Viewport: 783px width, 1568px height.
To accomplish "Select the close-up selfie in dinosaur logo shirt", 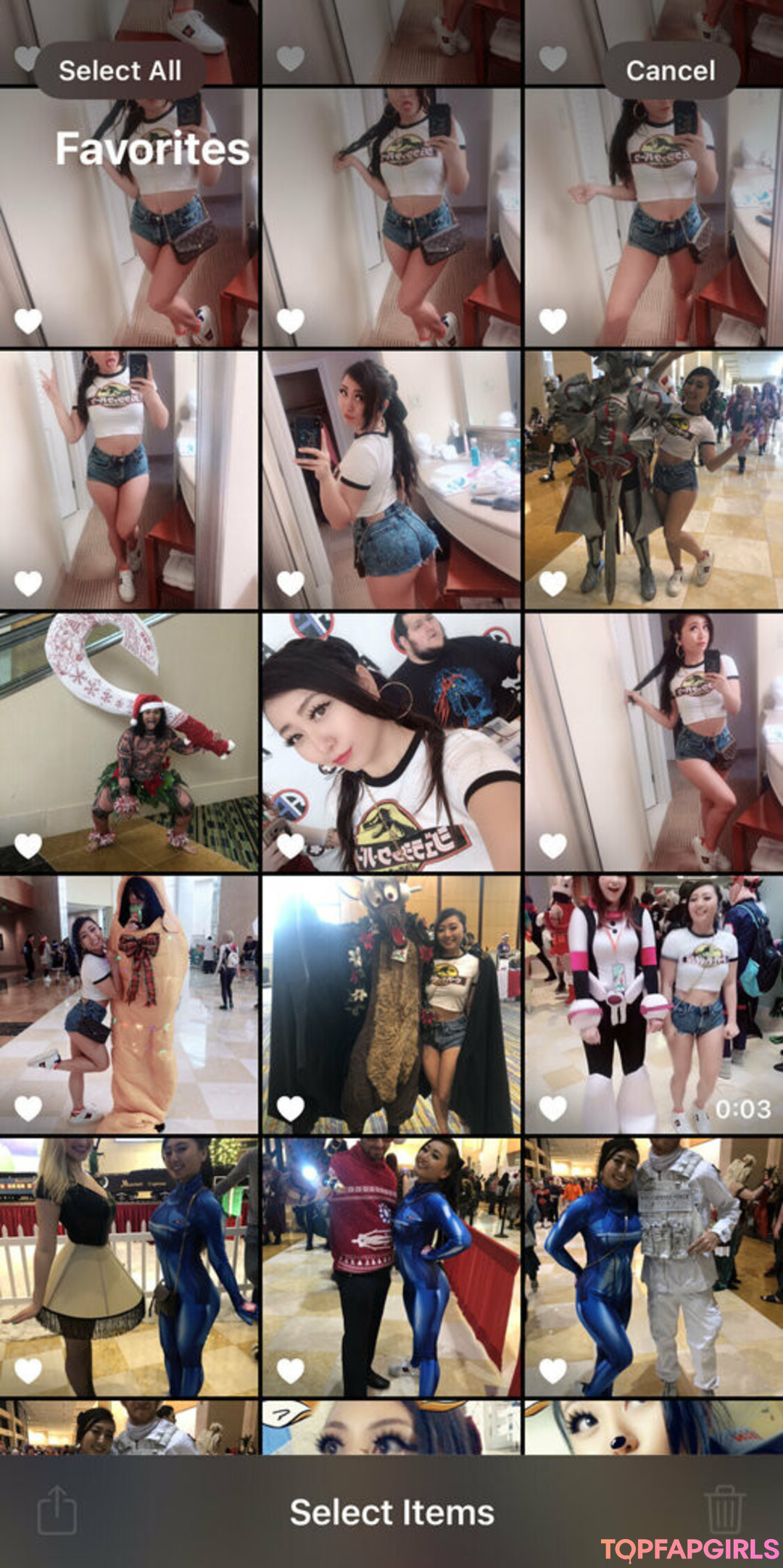I will click(x=391, y=742).
